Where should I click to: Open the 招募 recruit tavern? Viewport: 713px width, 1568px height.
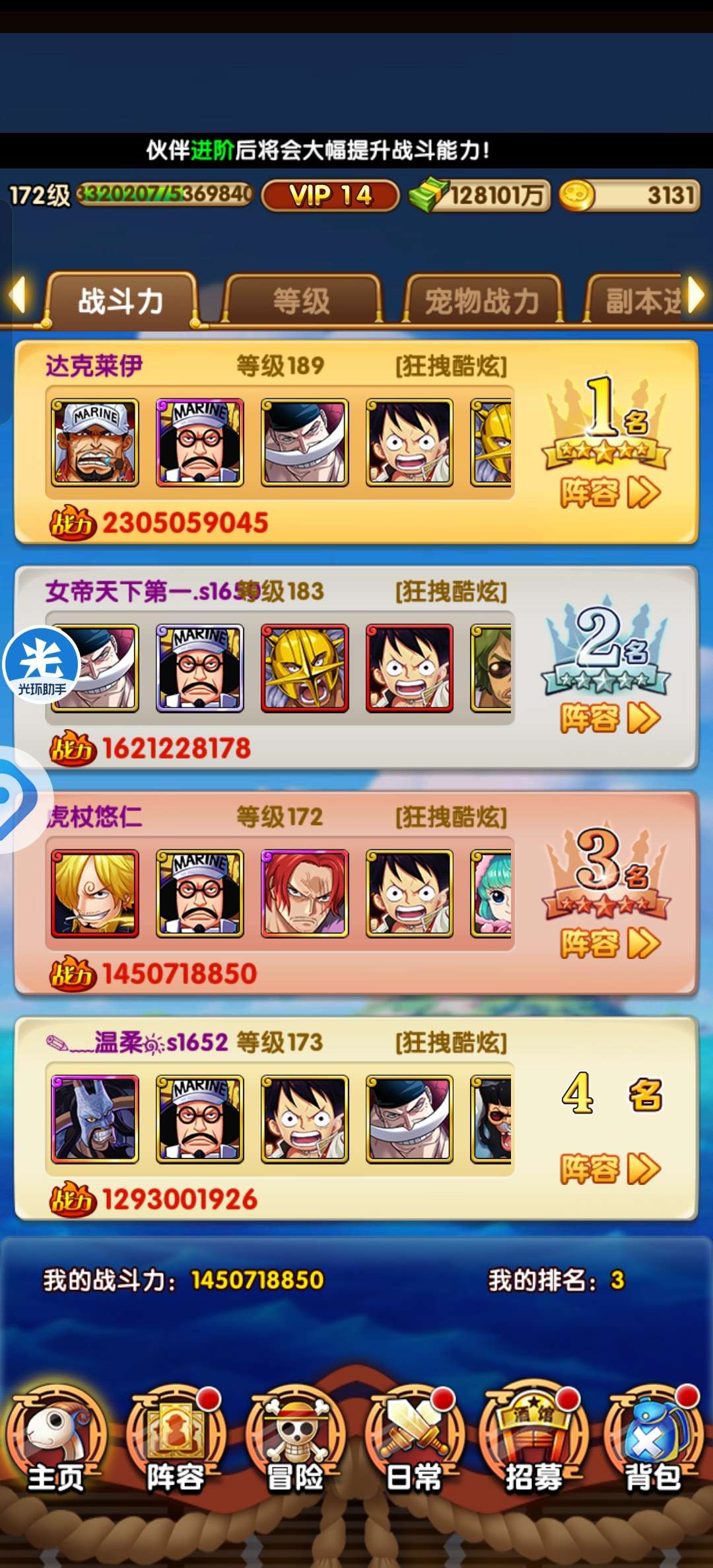pos(533,1440)
